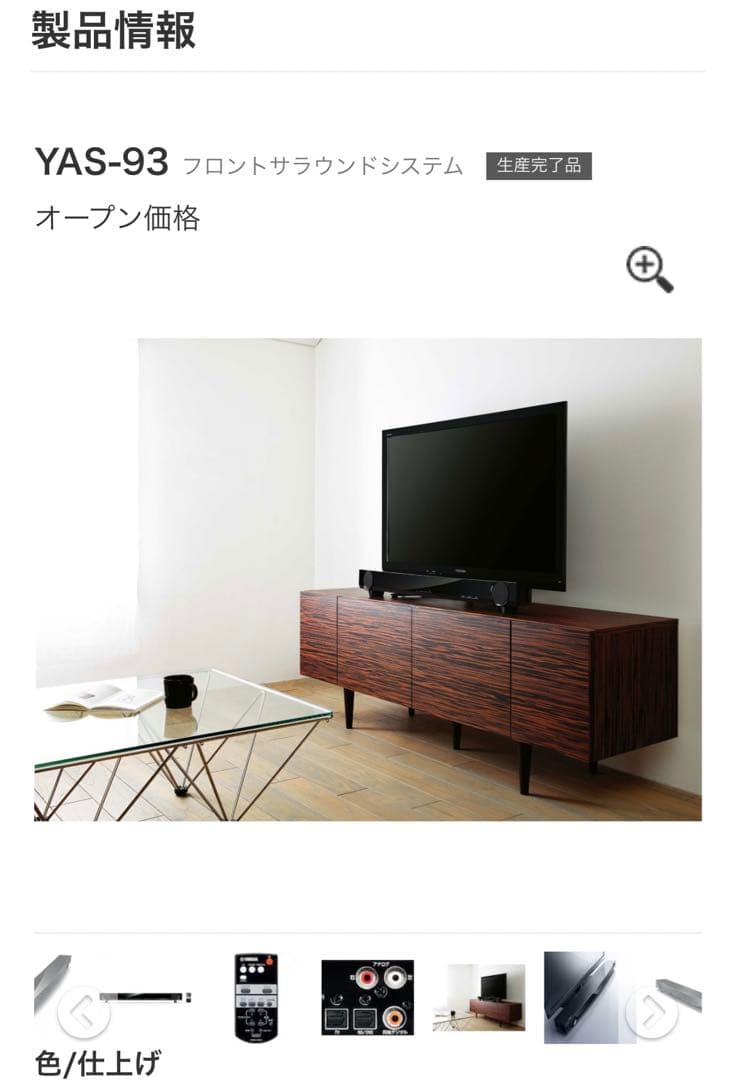This screenshot has height=1080, width=730.
Task: Show next thumbnails with the right arrow
Action: (651, 1014)
